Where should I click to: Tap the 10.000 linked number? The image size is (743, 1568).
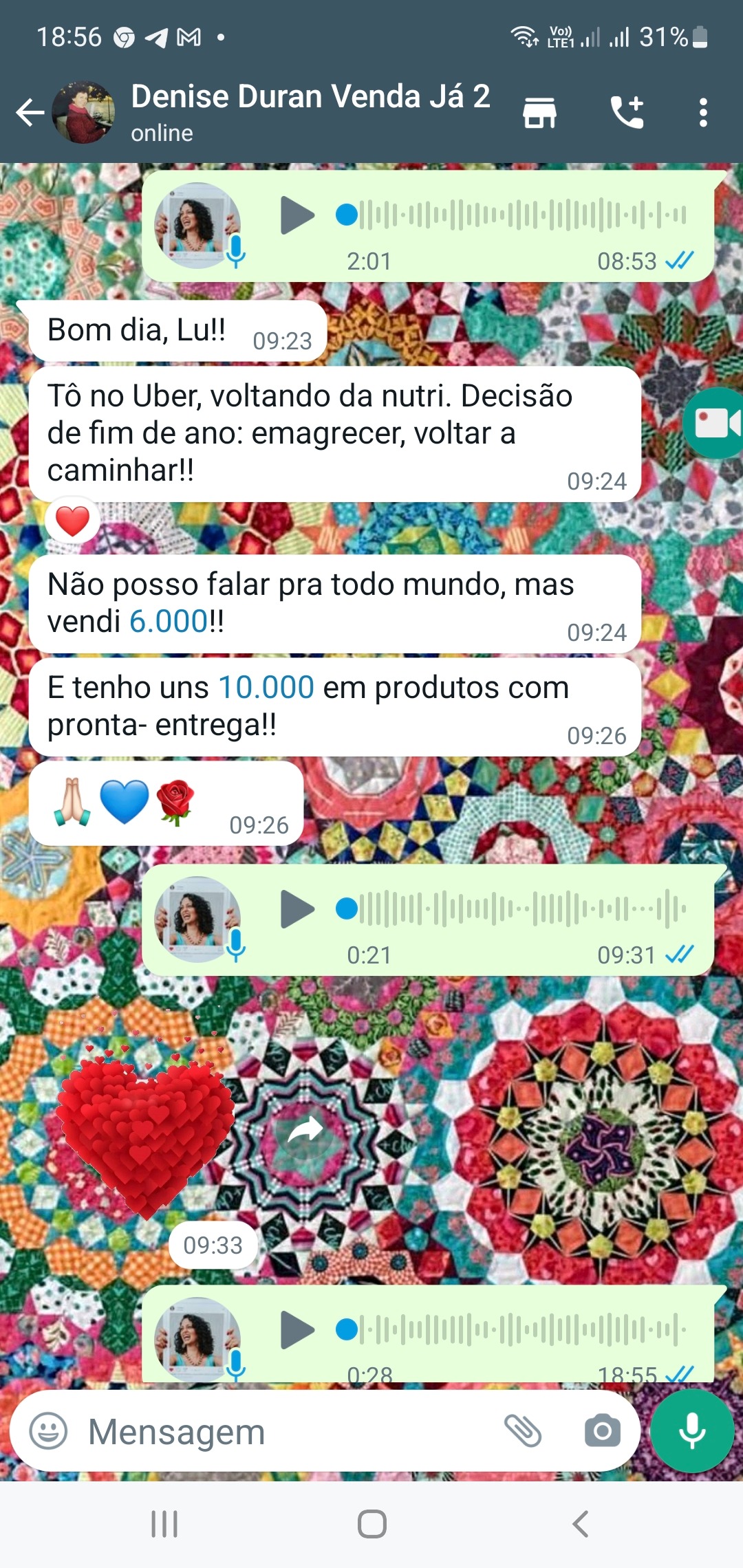pyautogui.click(x=266, y=687)
